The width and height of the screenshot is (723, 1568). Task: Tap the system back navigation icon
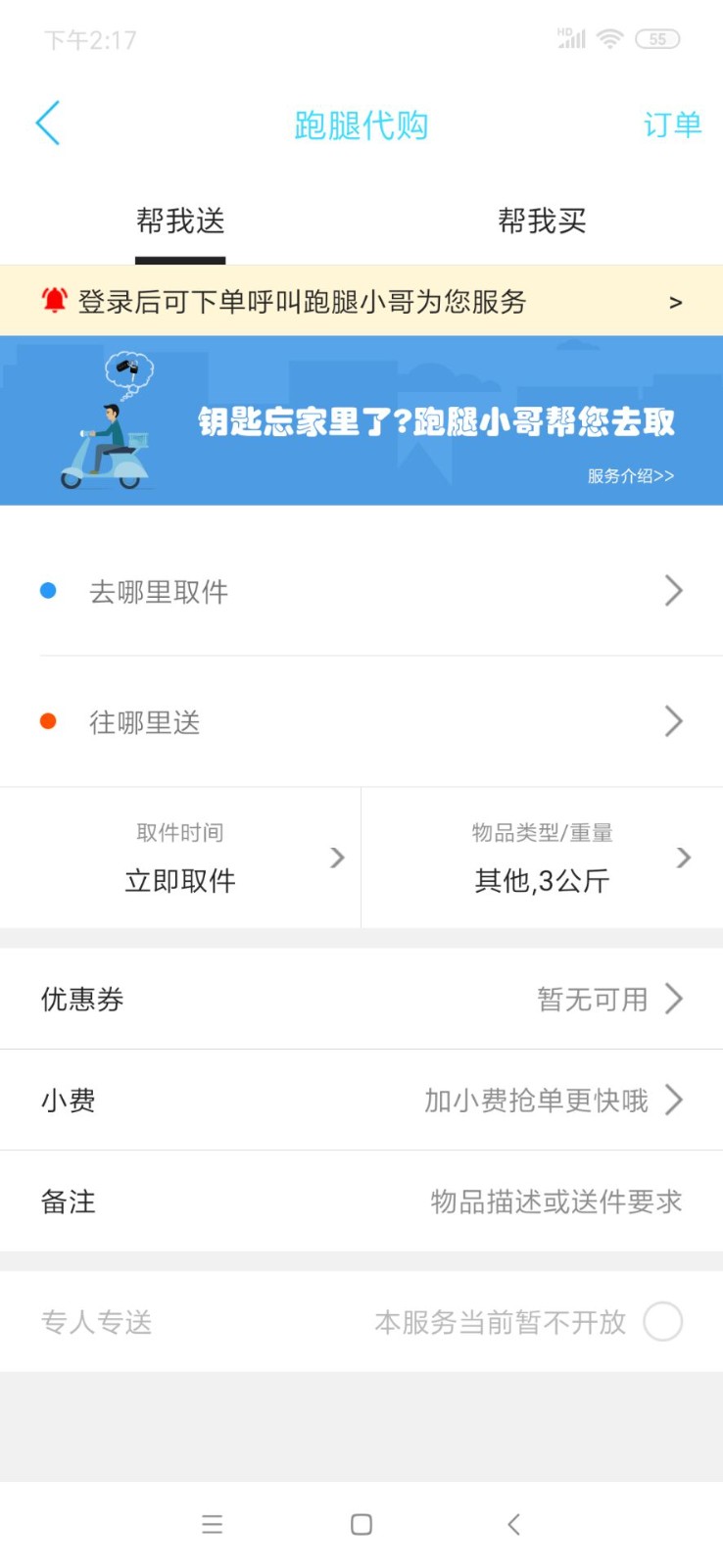pos(513,1525)
